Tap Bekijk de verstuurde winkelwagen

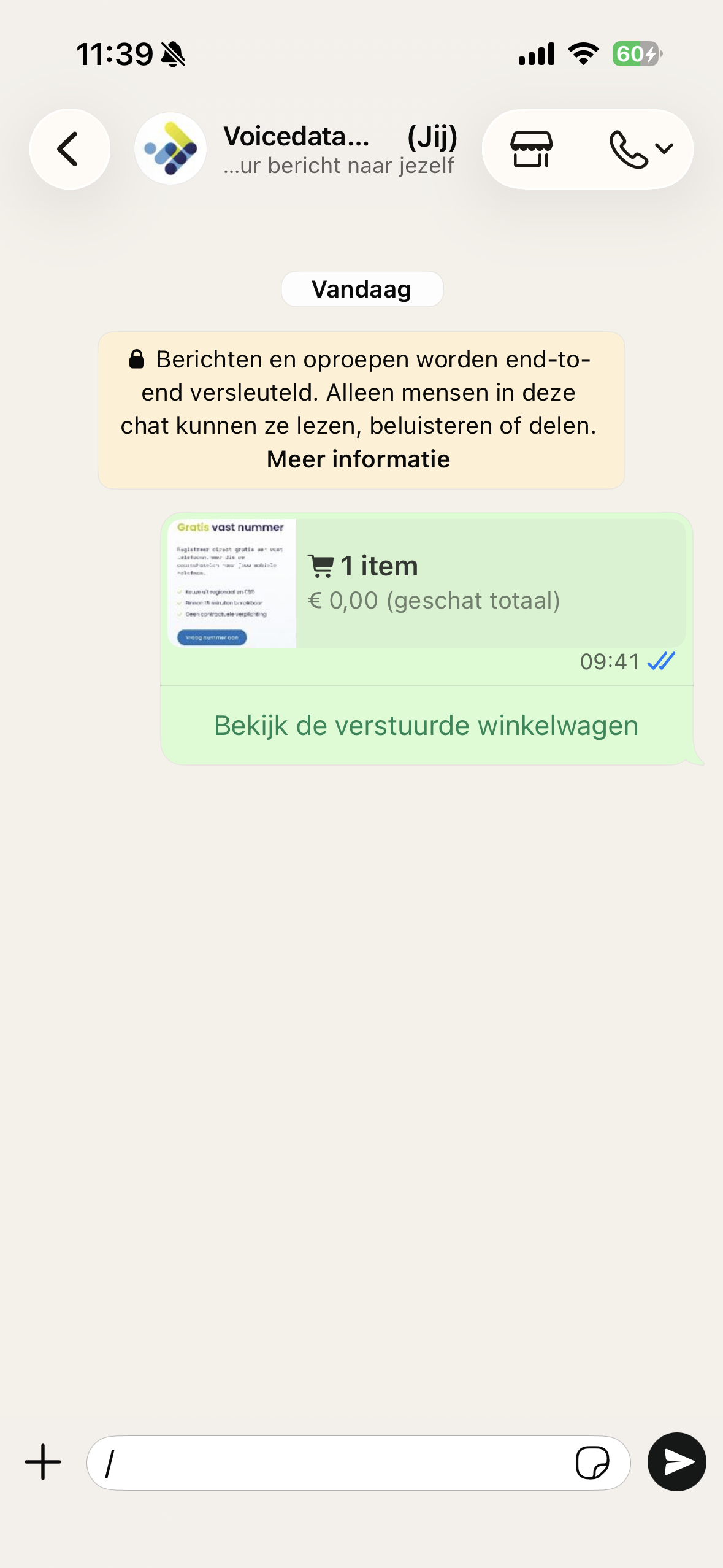[426, 726]
